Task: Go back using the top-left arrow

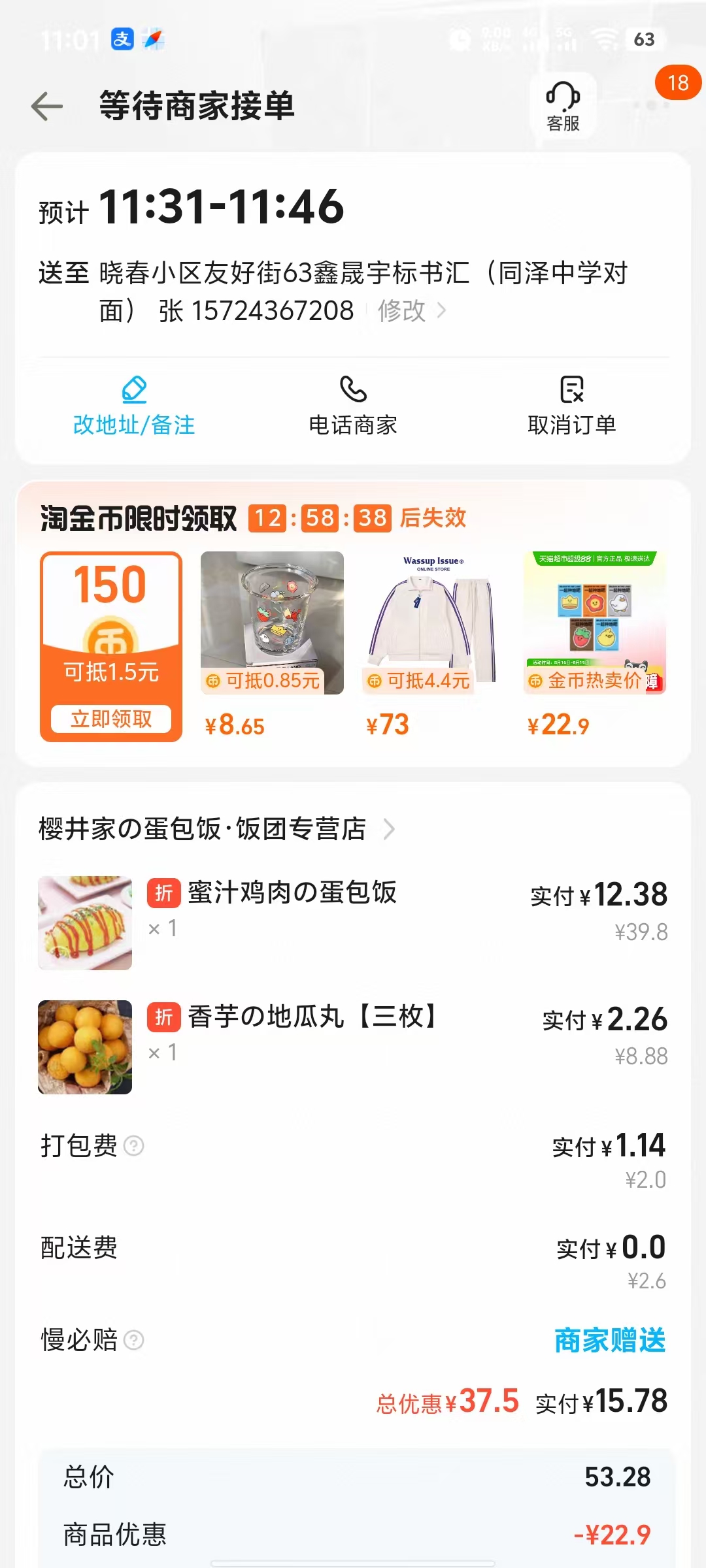Action: tap(47, 106)
